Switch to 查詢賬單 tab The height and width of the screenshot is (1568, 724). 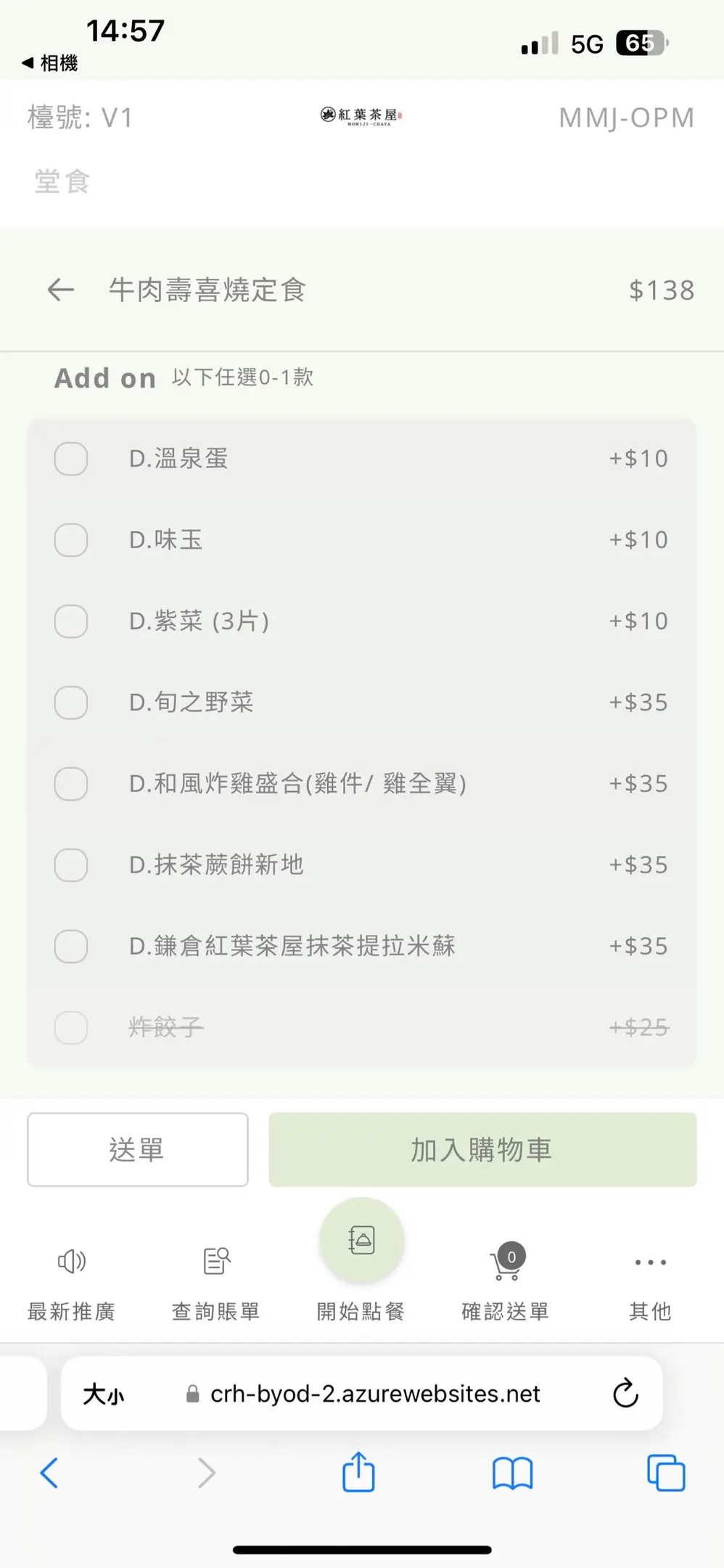216,1283
